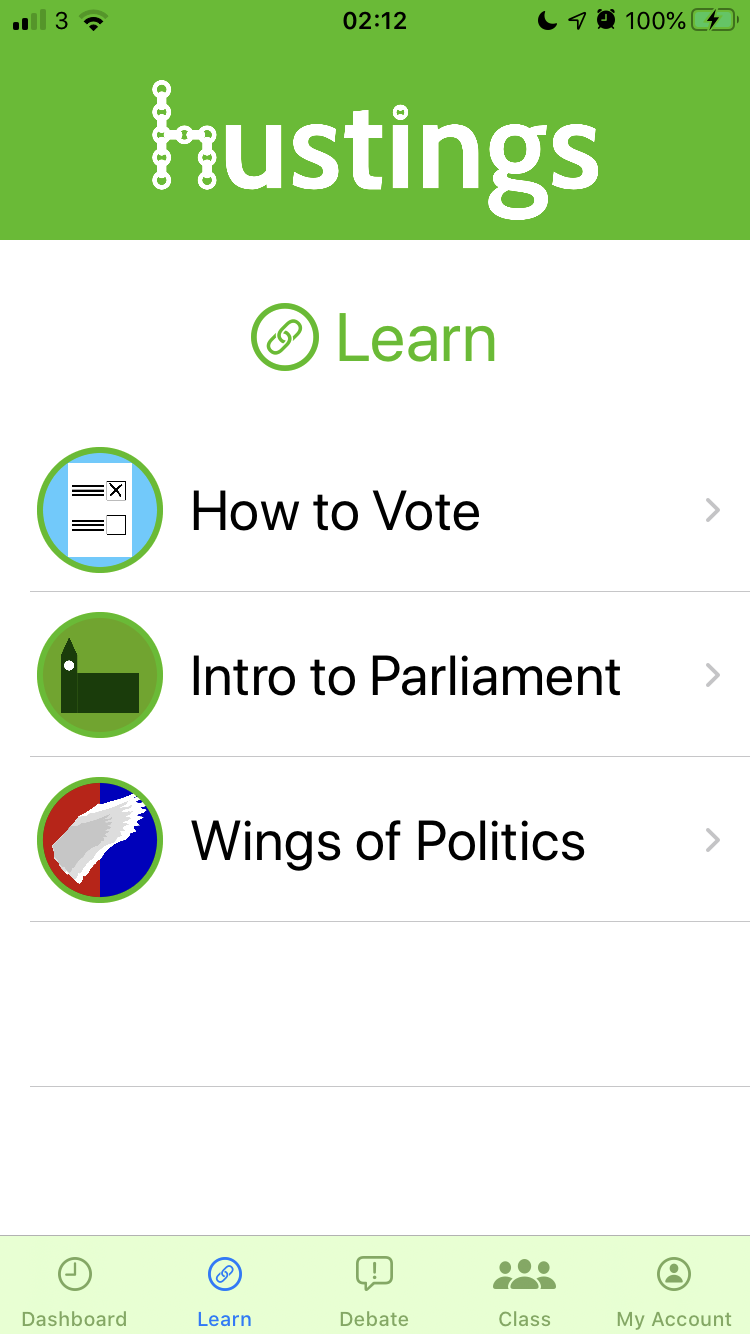
Task: Tap the winged shield icon for Wings of Politics
Action: tap(100, 840)
